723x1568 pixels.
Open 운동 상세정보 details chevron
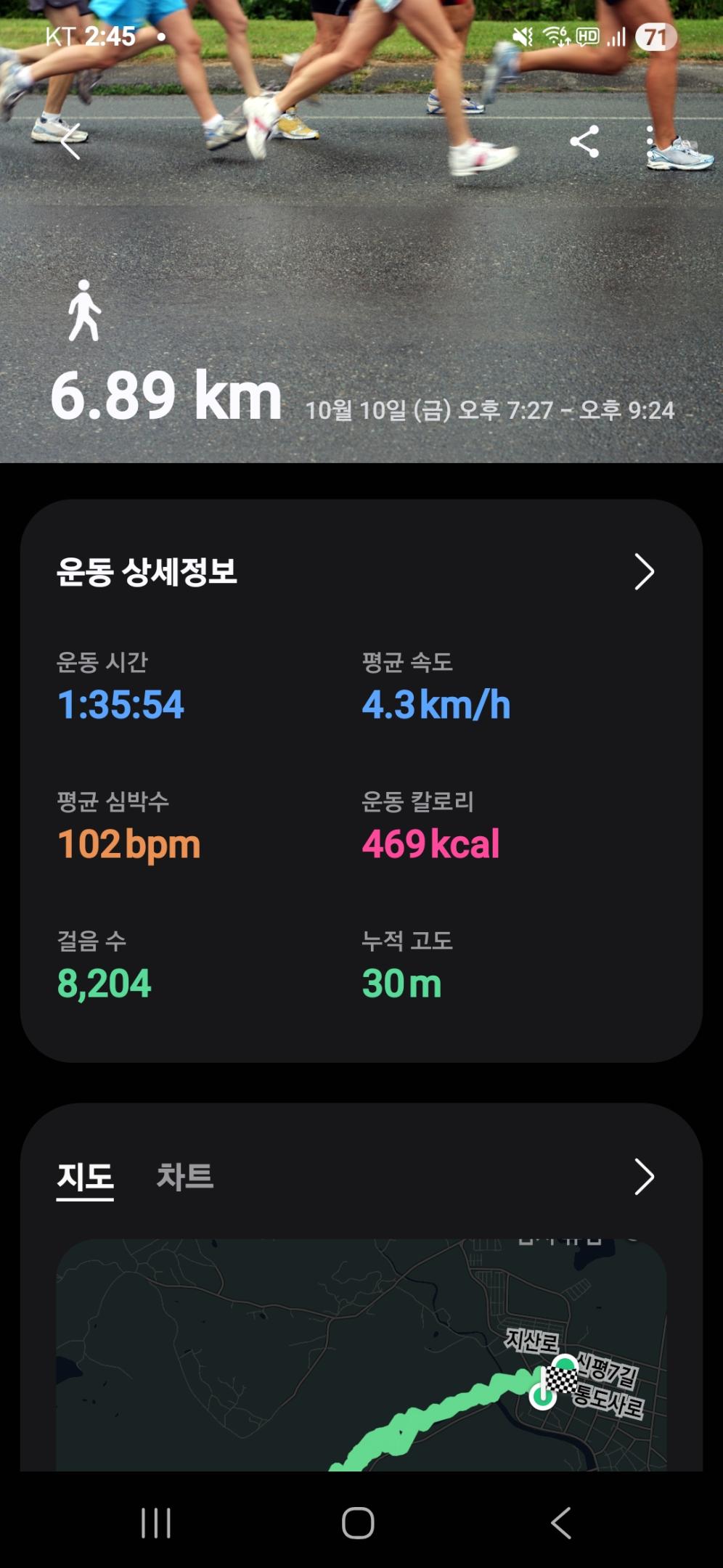pos(644,572)
